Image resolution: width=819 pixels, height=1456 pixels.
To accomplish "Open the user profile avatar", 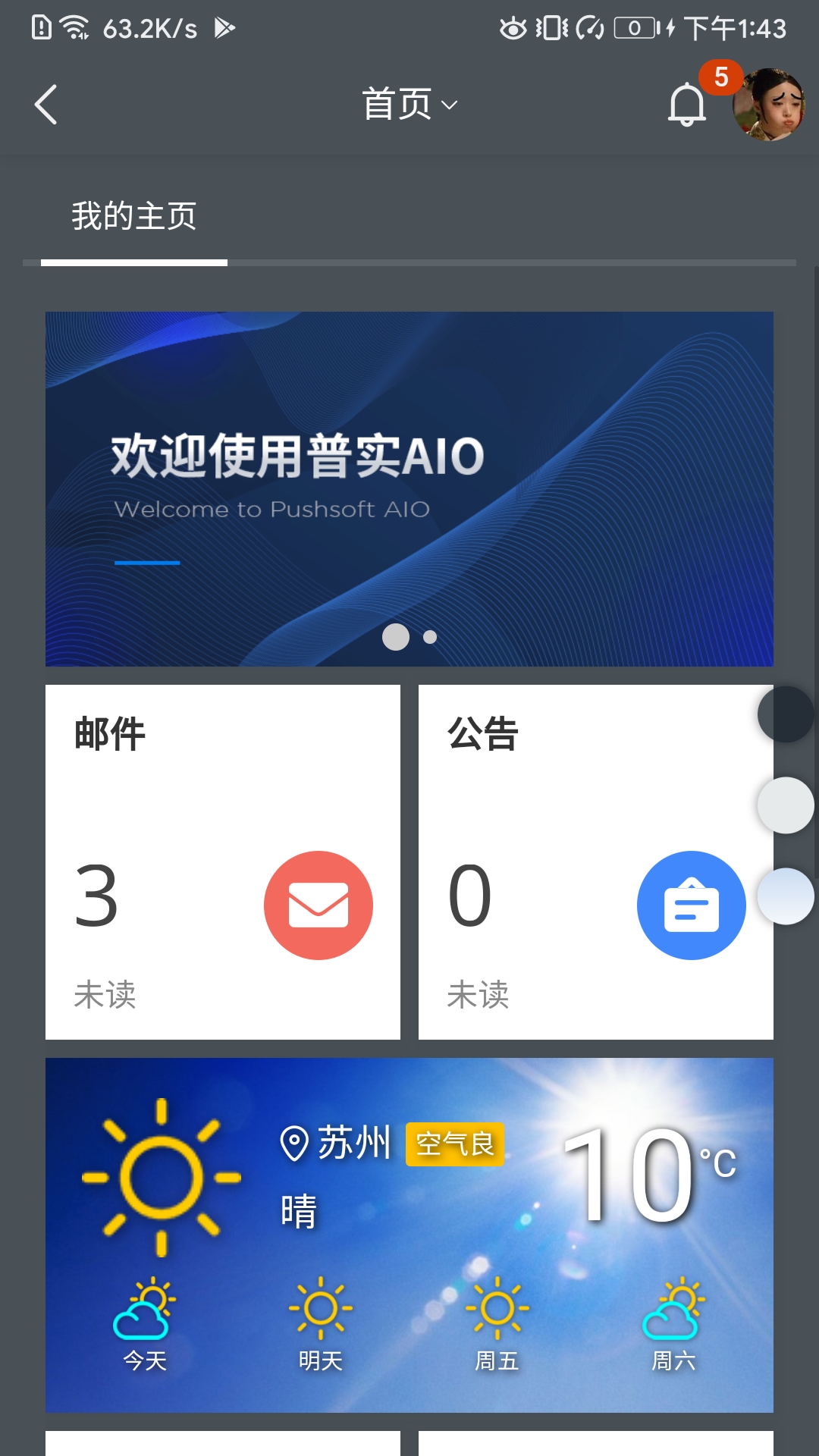I will 769,104.
